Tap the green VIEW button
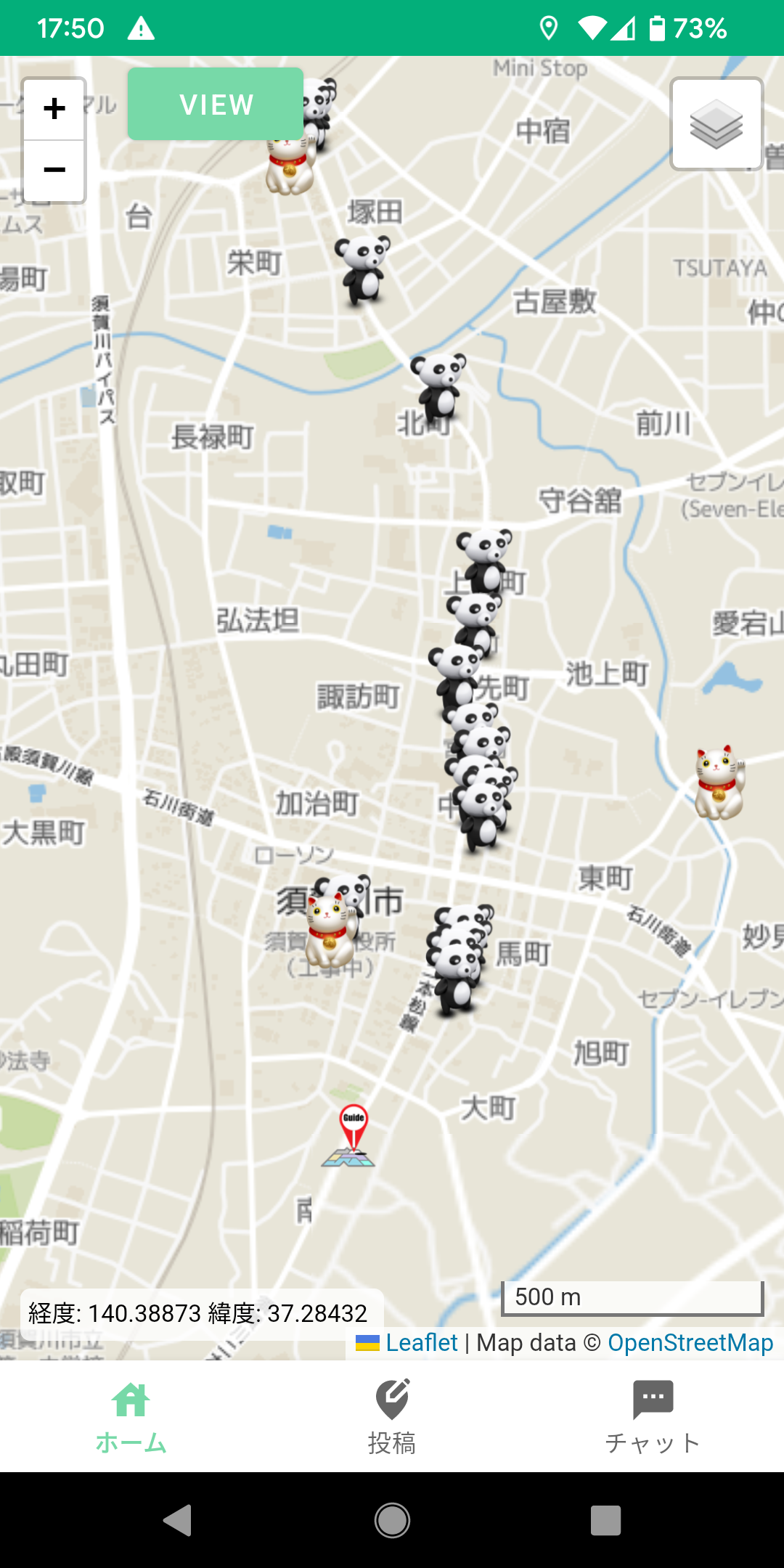The image size is (784, 1568). (216, 104)
